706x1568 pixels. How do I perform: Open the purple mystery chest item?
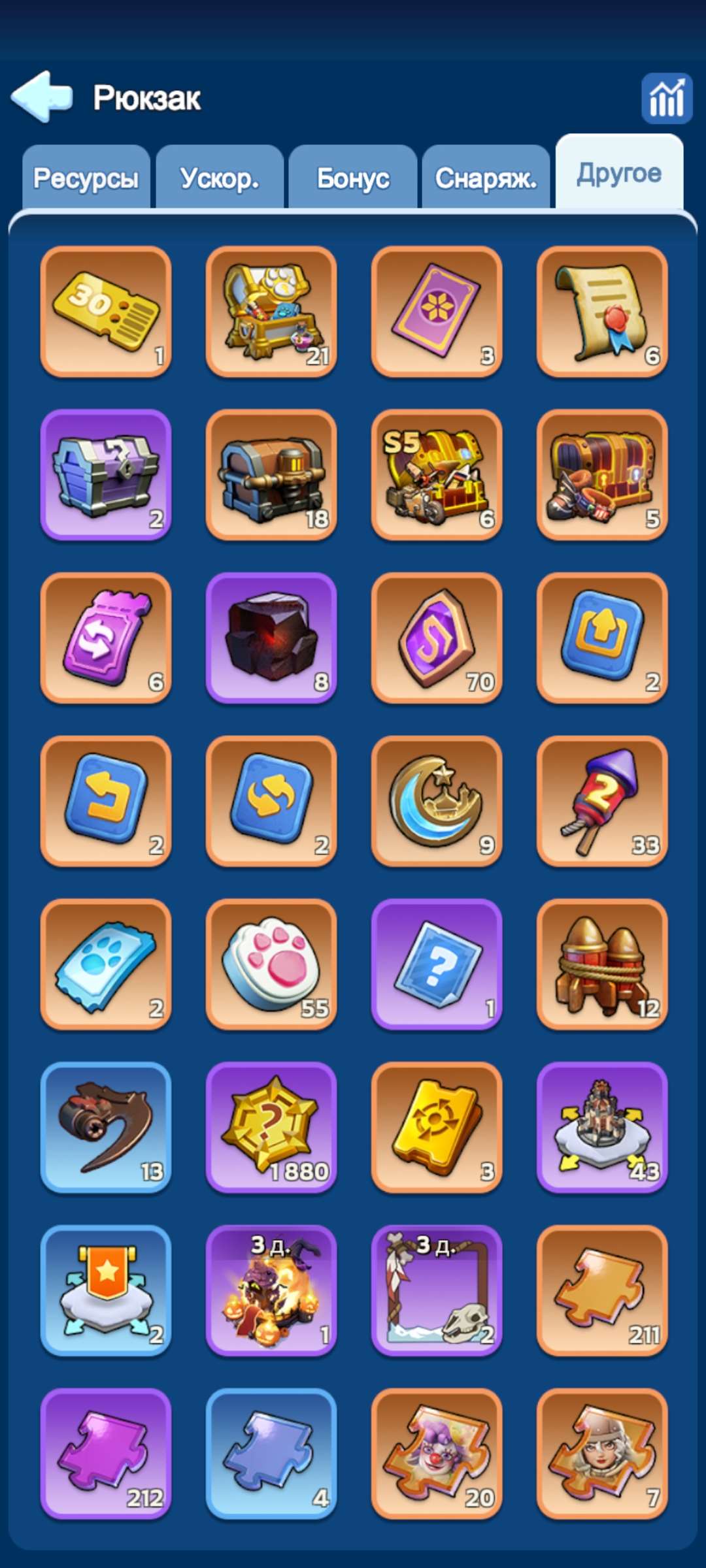tap(106, 475)
